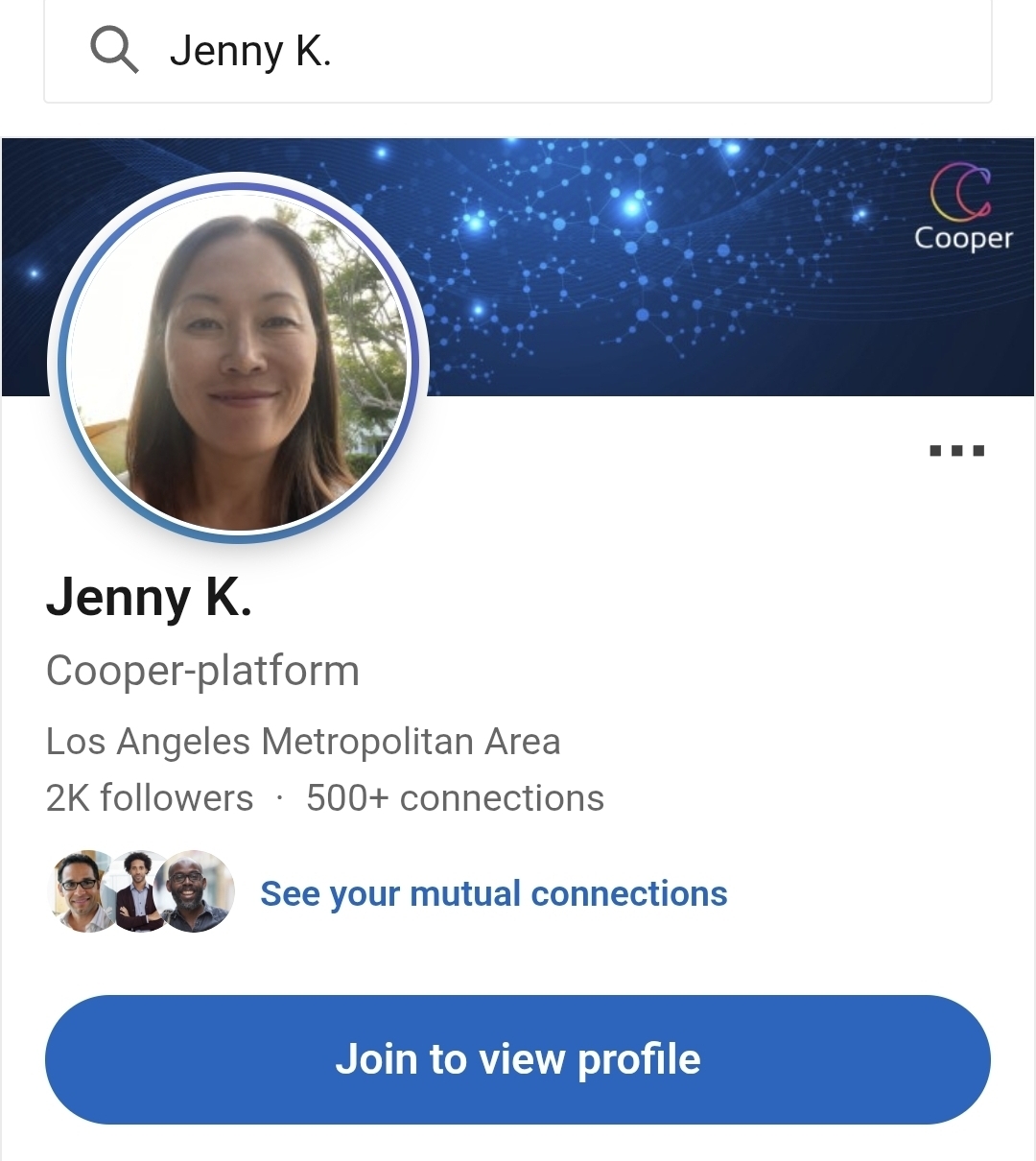The width and height of the screenshot is (1036, 1161).
Task: Open See your mutual connections link
Action: click(x=493, y=893)
